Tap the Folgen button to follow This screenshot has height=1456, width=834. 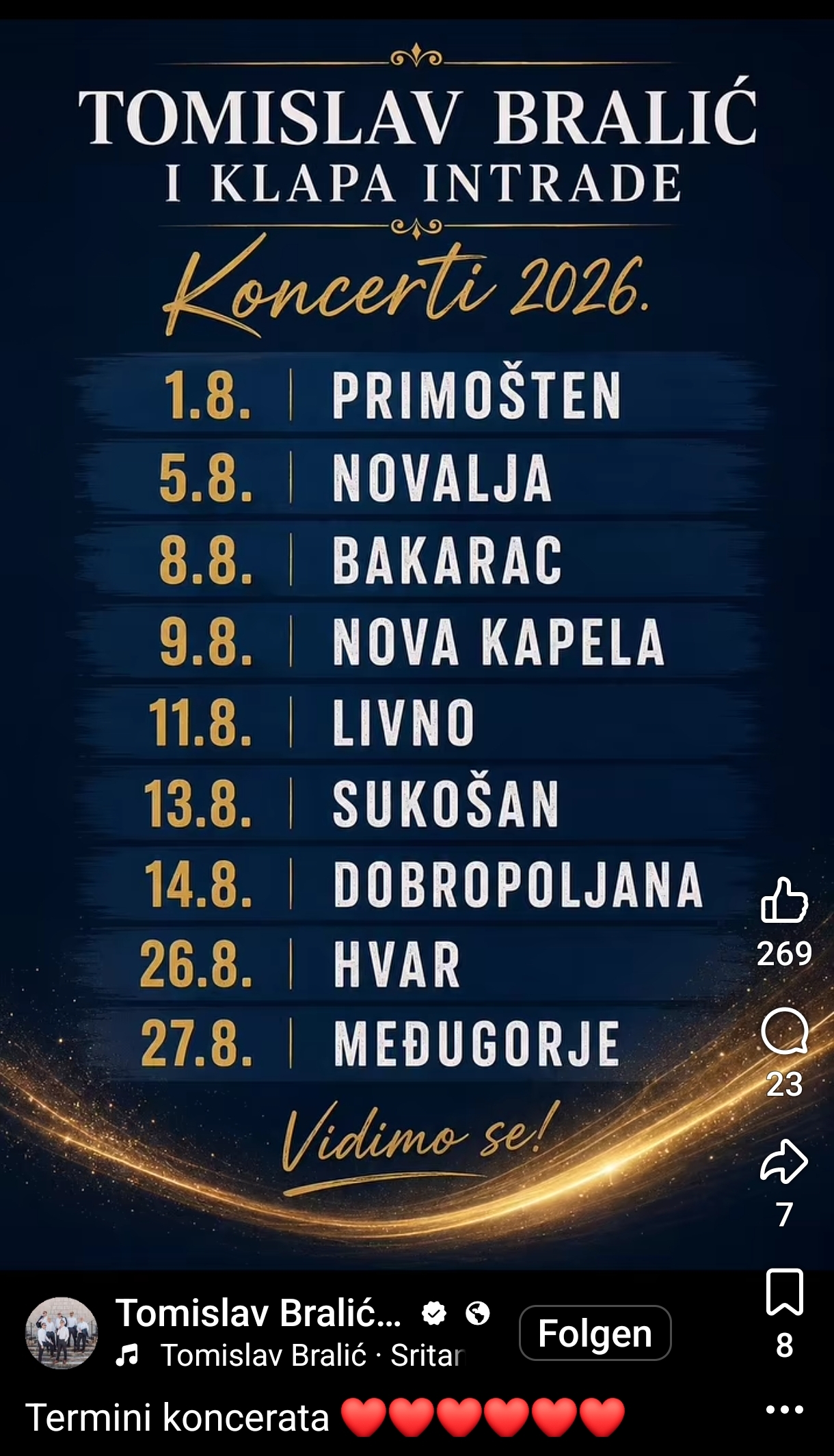(x=595, y=1333)
